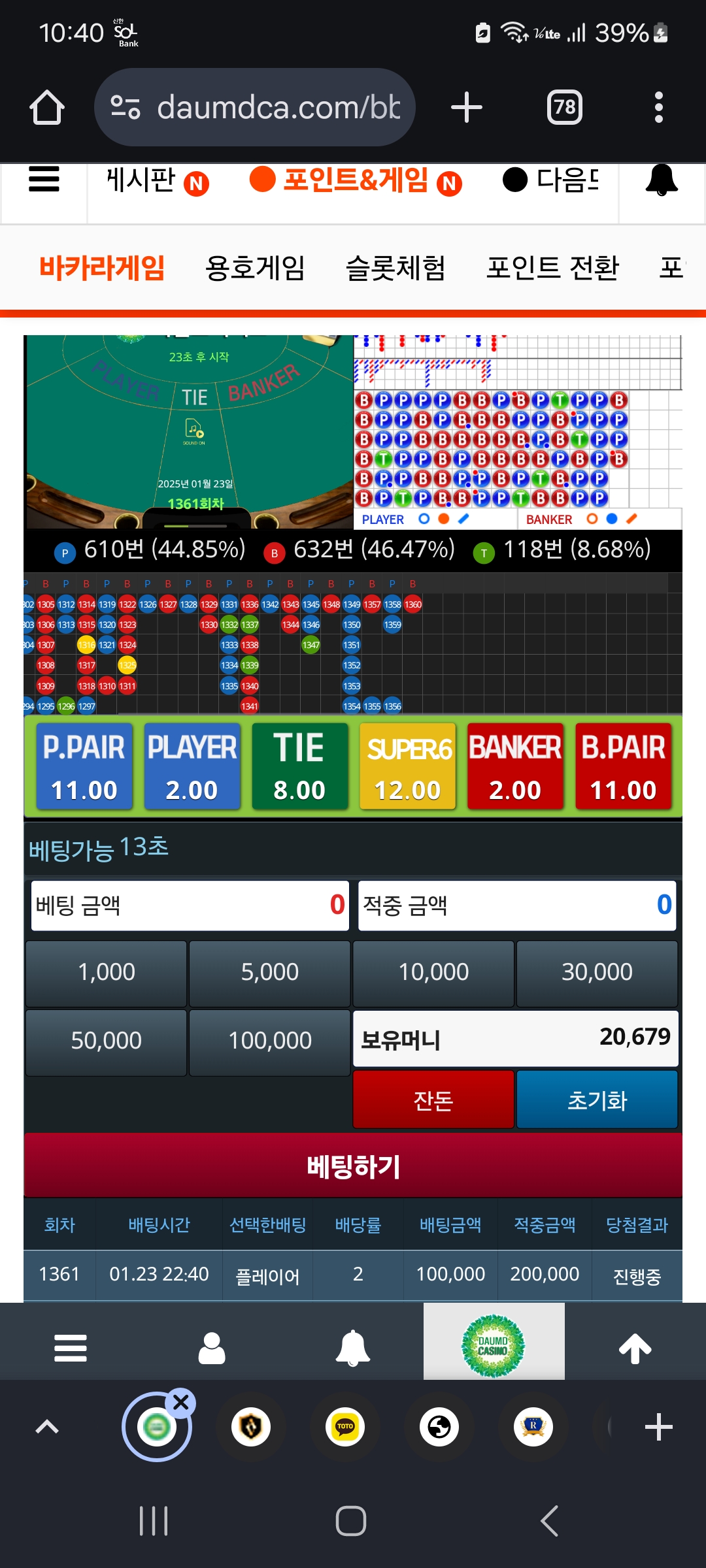This screenshot has height=1568, width=706.
Task: Open the site hamburger menu at top
Action: click(x=44, y=179)
